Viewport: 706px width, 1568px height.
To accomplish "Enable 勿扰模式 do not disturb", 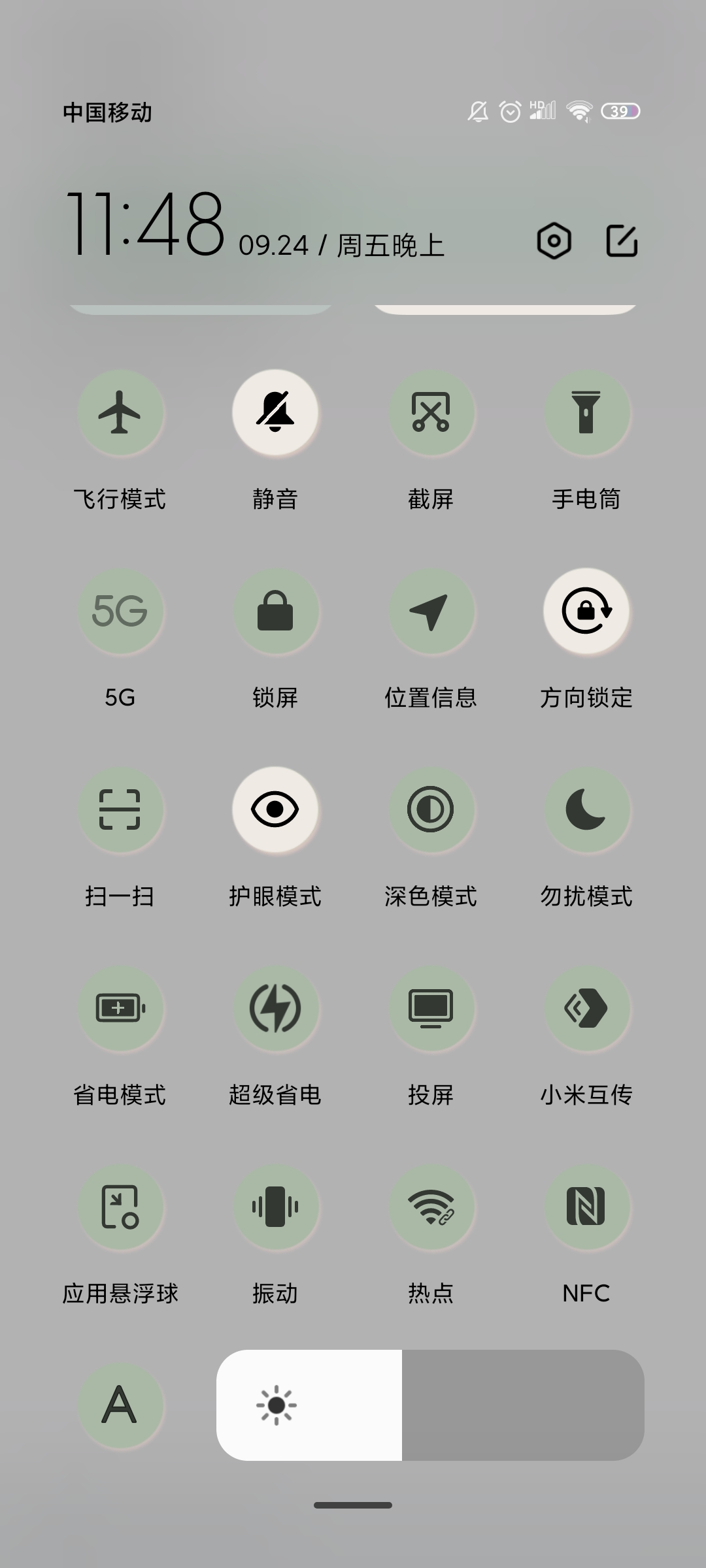I will (586, 810).
